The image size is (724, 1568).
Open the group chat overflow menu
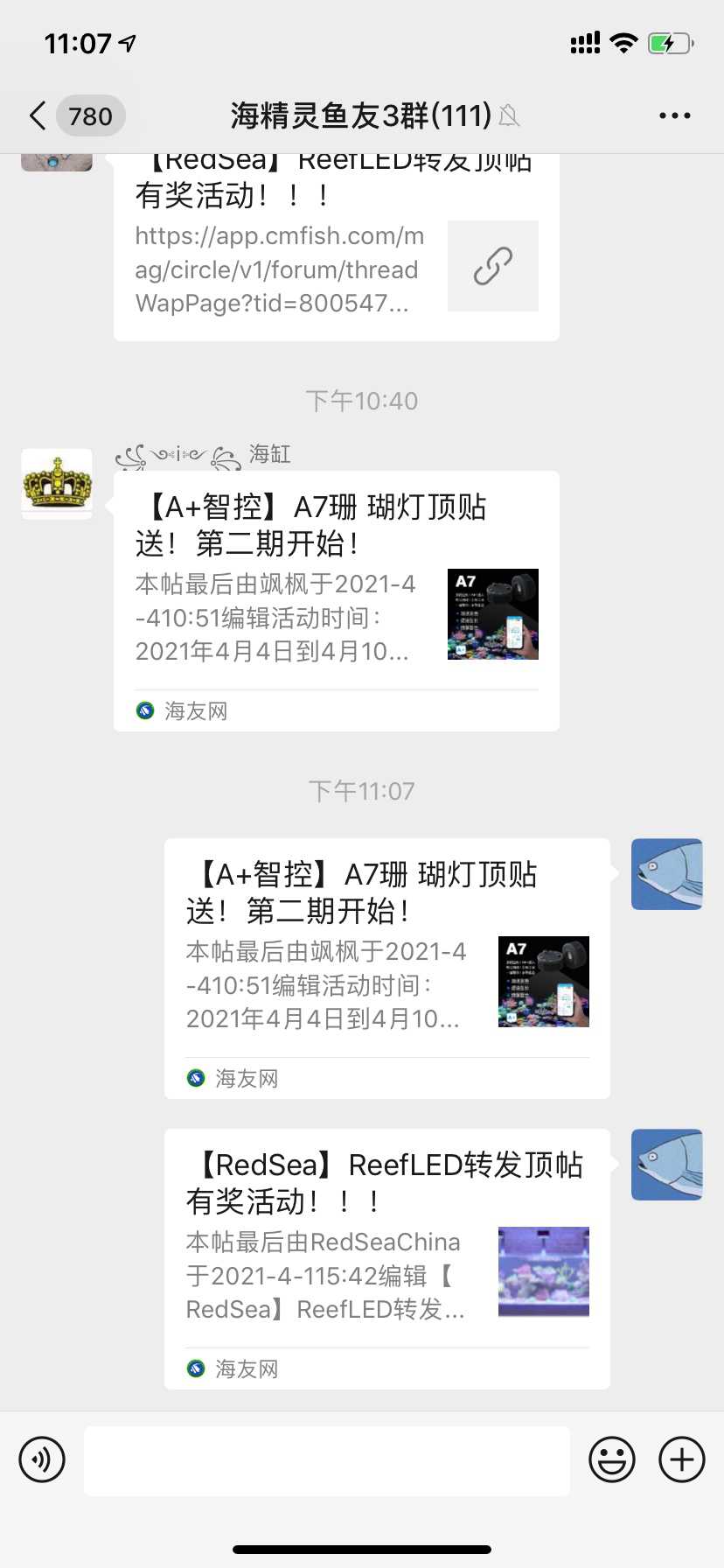674,115
